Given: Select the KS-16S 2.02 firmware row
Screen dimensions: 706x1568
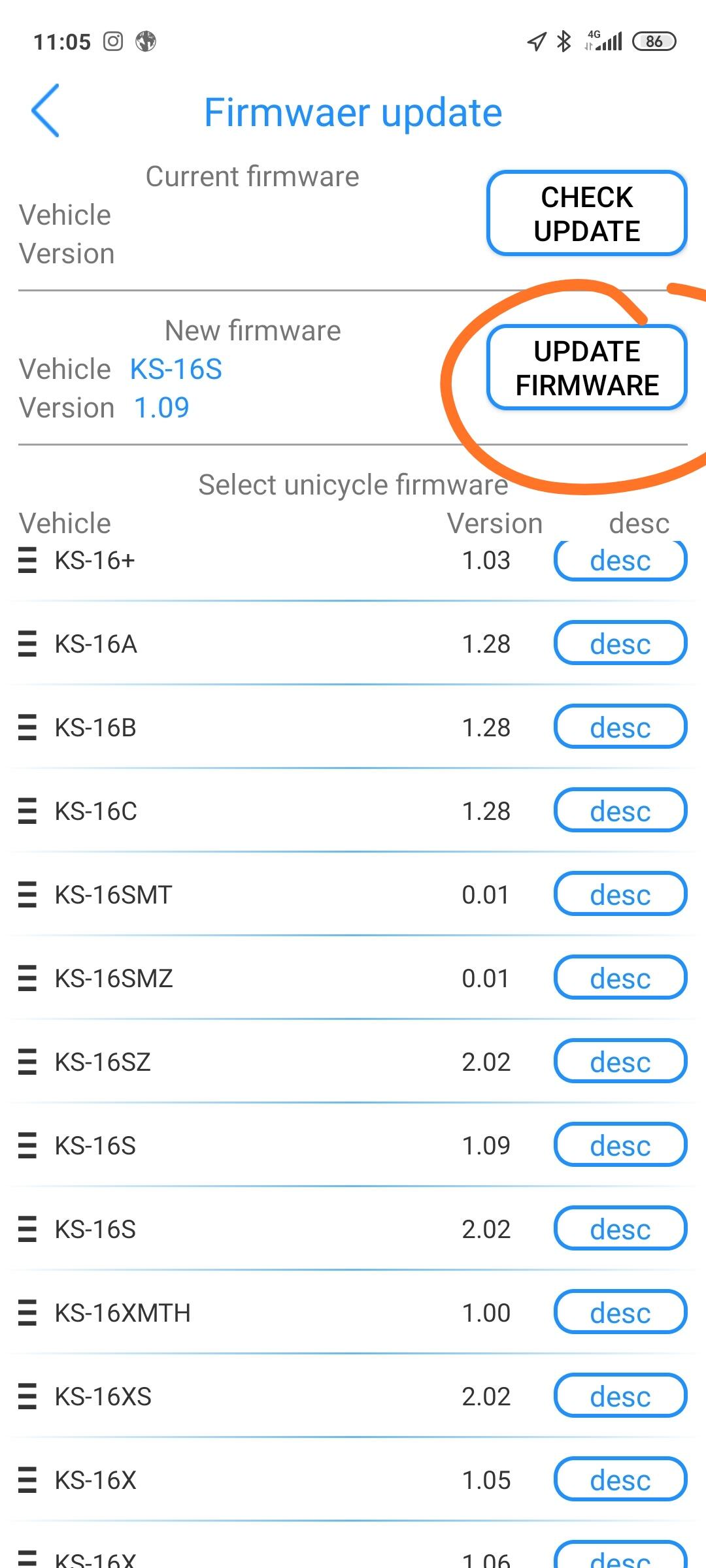Looking at the screenshot, I should (x=353, y=1229).
